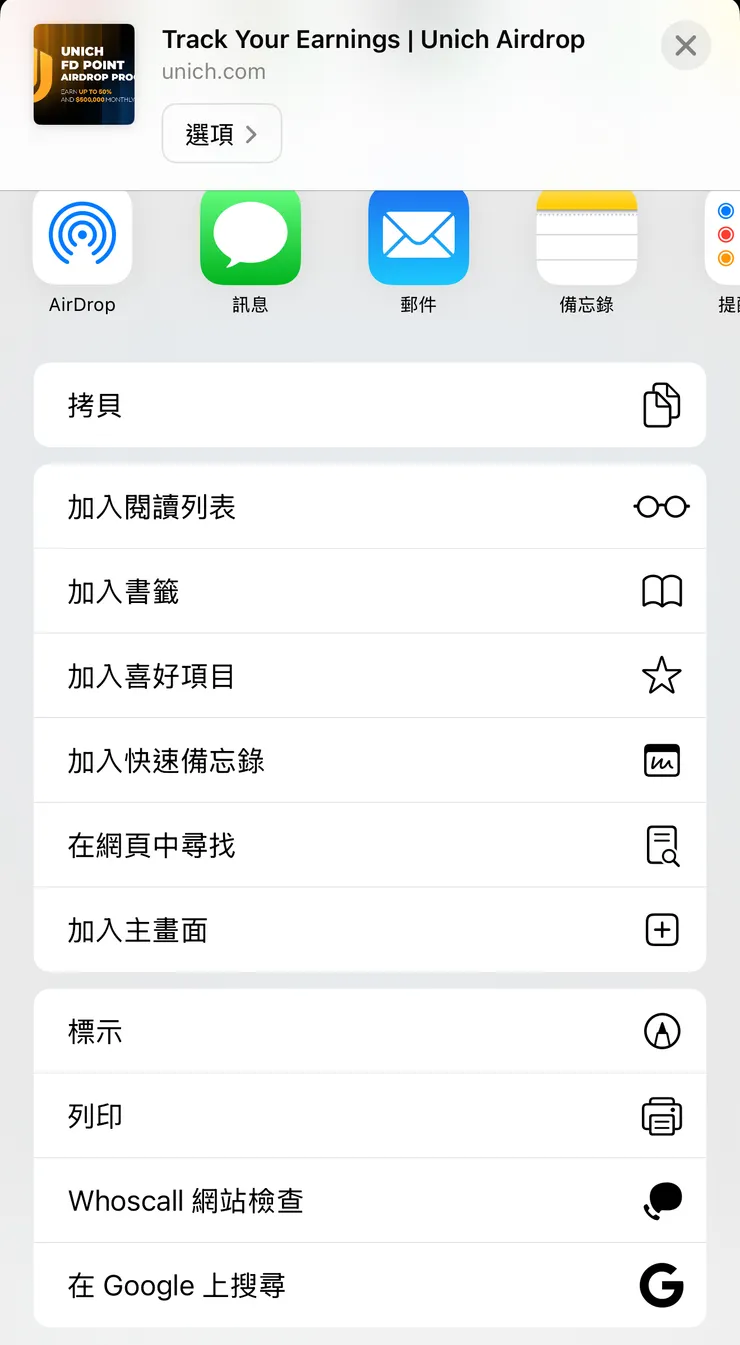Tap the Unich FD Point thumbnail image
The width and height of the screenshot is (740, 1345).
(83, 74)
